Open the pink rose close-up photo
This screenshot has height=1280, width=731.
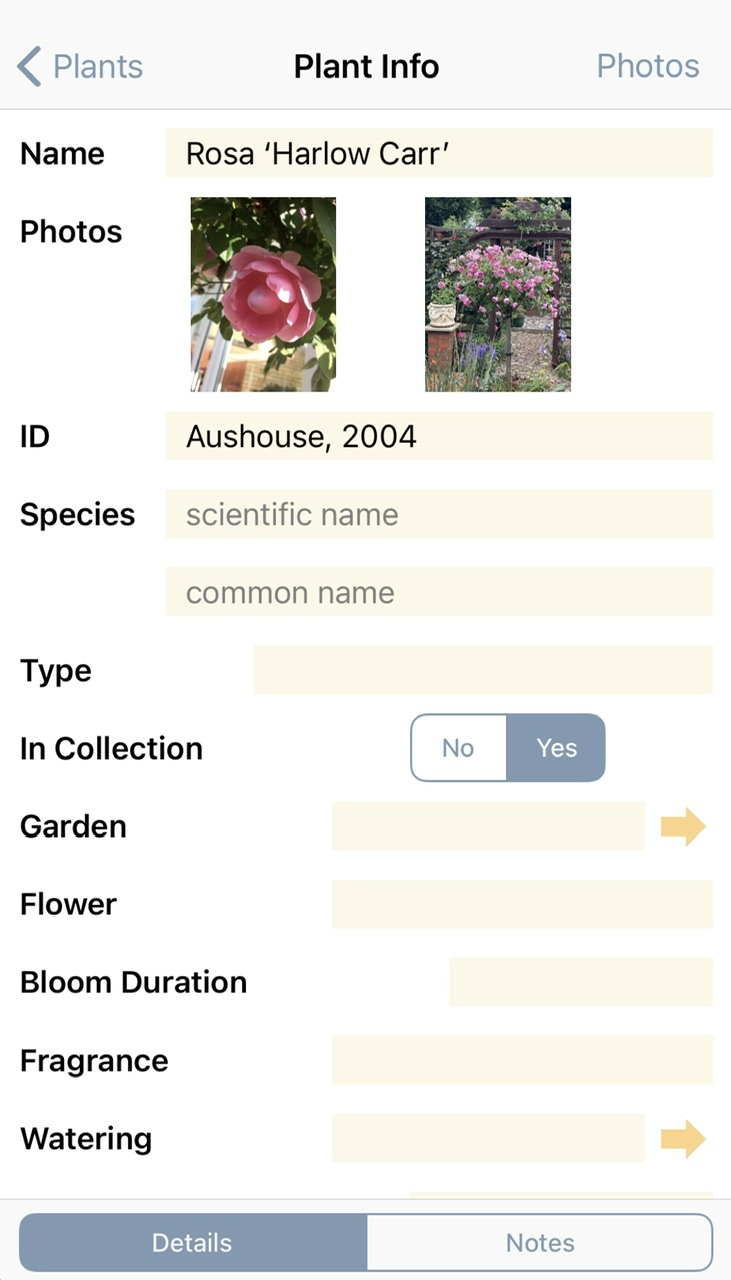(x=263, y=294)
